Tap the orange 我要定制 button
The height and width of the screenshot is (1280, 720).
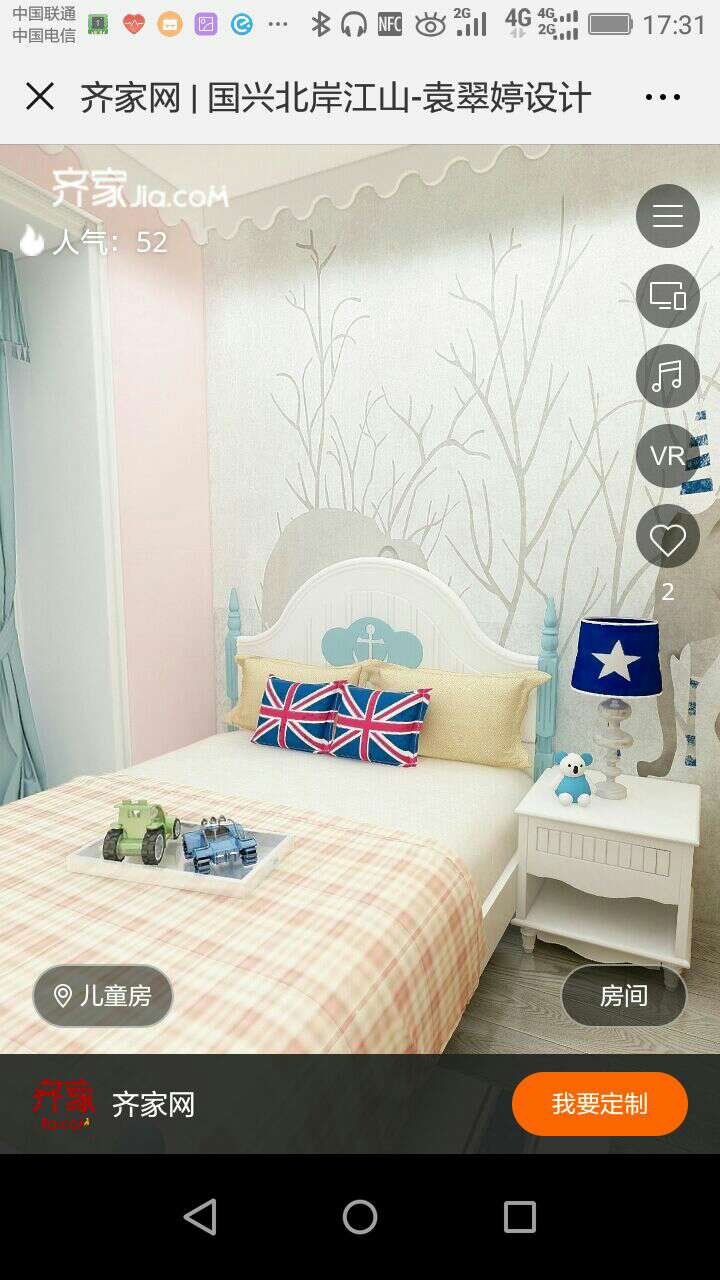point(599,1104)
